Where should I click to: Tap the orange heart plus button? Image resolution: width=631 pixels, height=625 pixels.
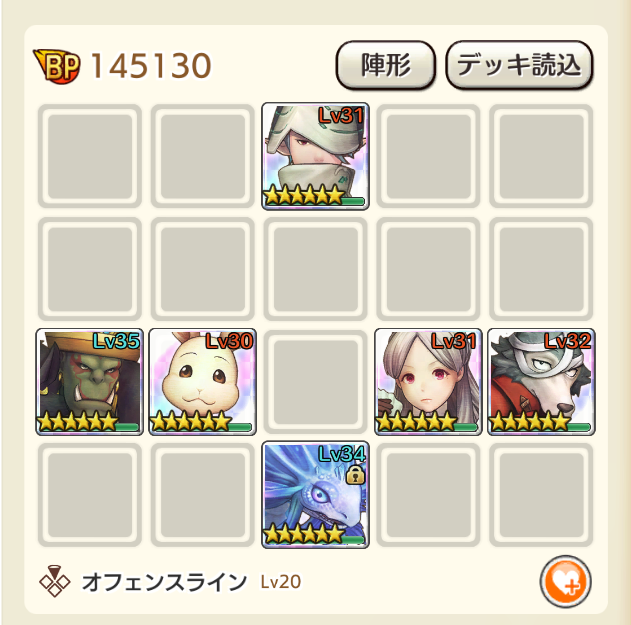[565, 579]
